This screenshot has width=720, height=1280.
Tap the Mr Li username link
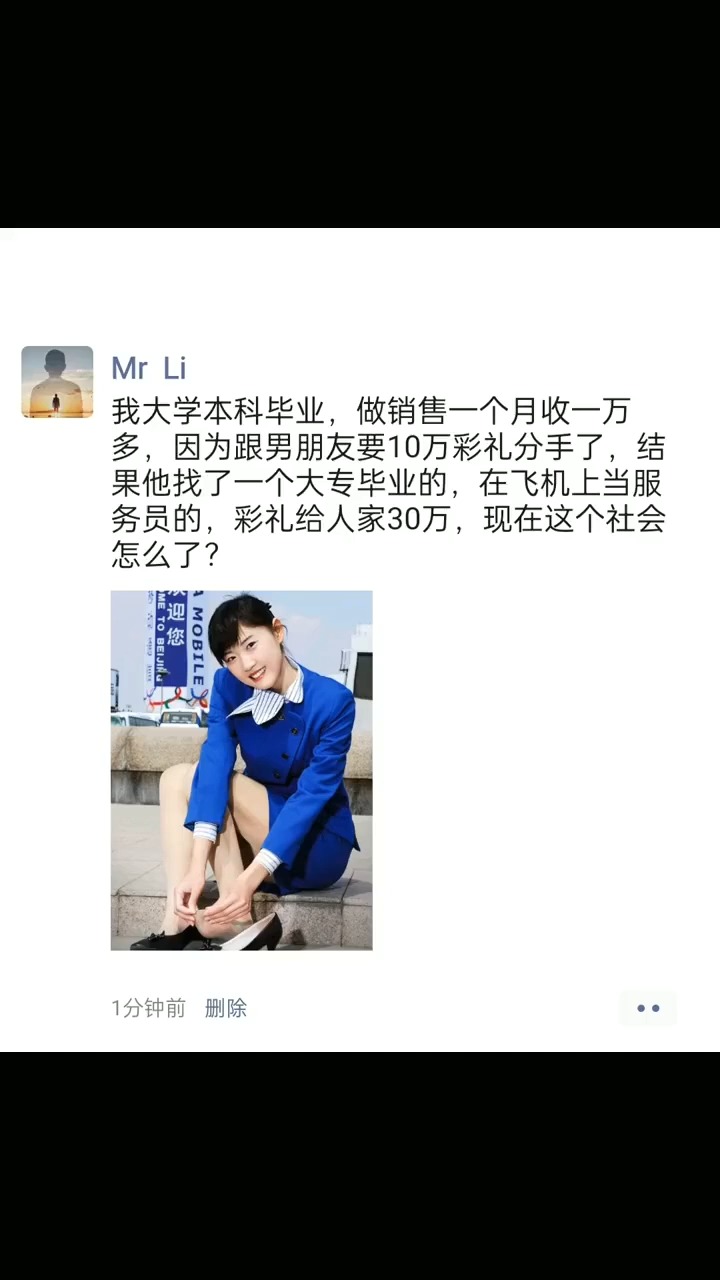coord(149,368)
